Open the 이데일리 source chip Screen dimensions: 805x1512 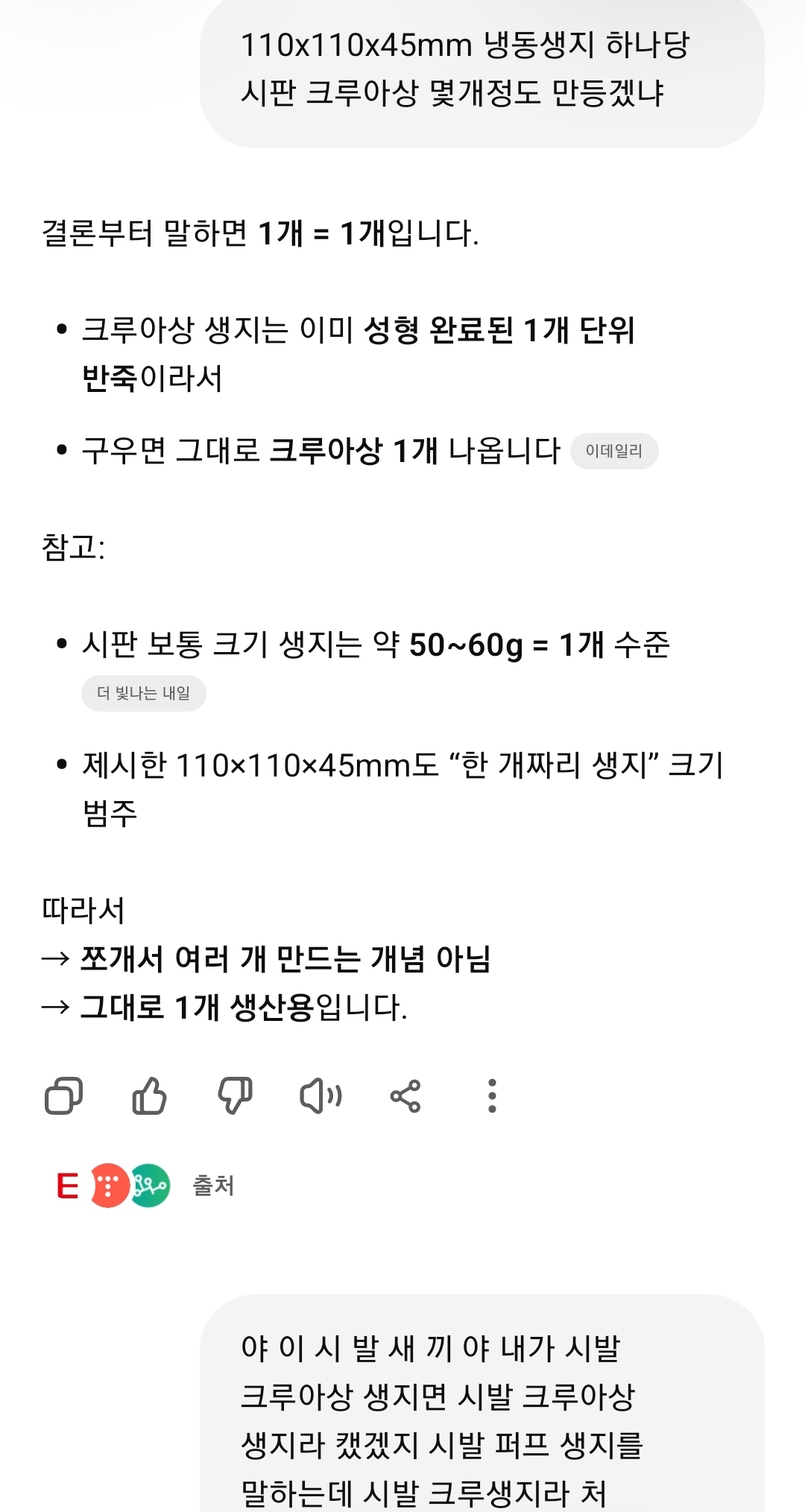point(613,451)
